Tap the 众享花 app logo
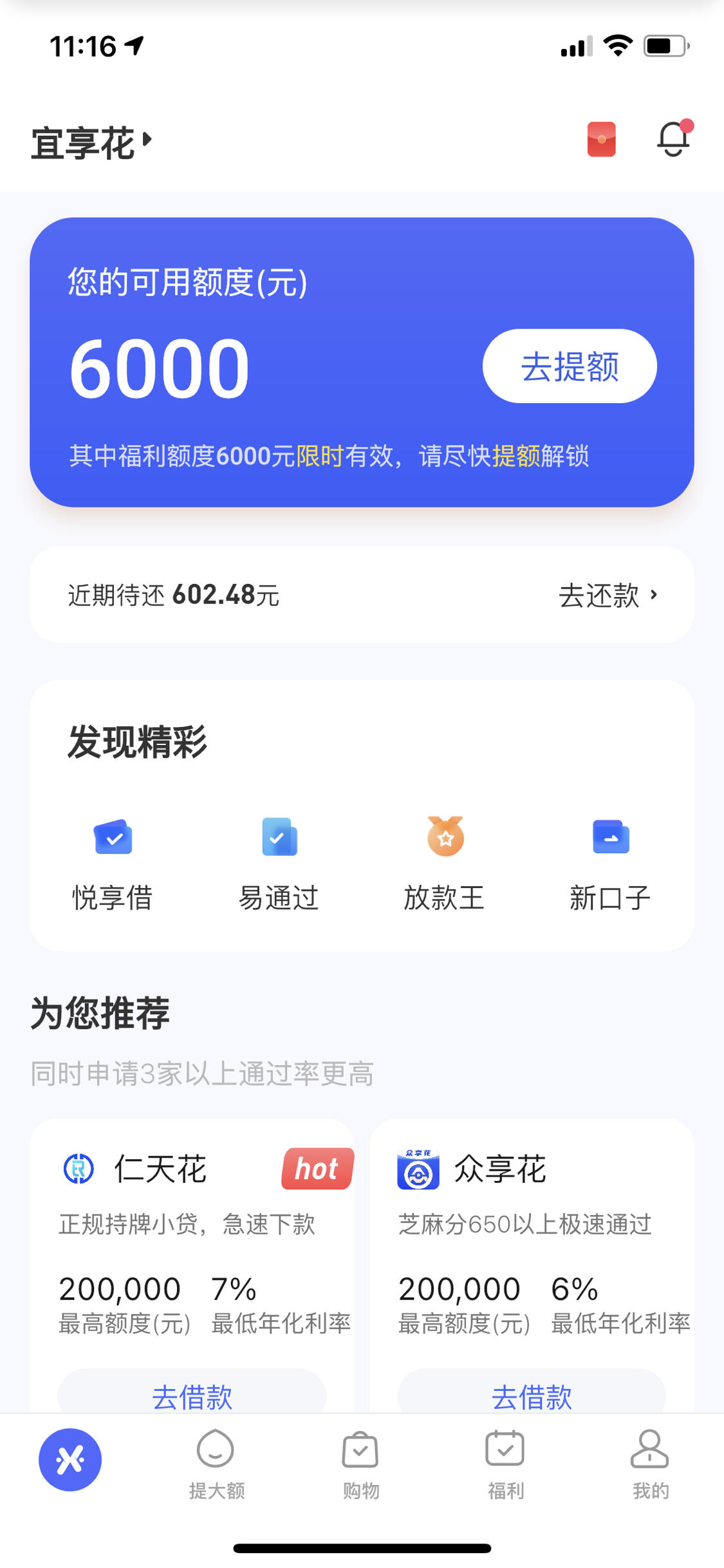 [x=417, y=1169]
